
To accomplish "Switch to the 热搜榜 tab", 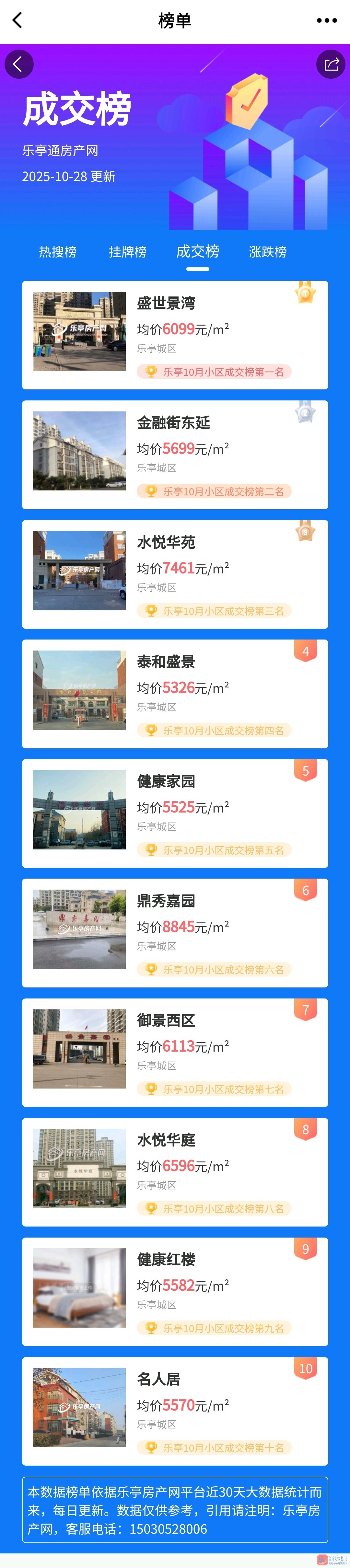I will point(58,252).
